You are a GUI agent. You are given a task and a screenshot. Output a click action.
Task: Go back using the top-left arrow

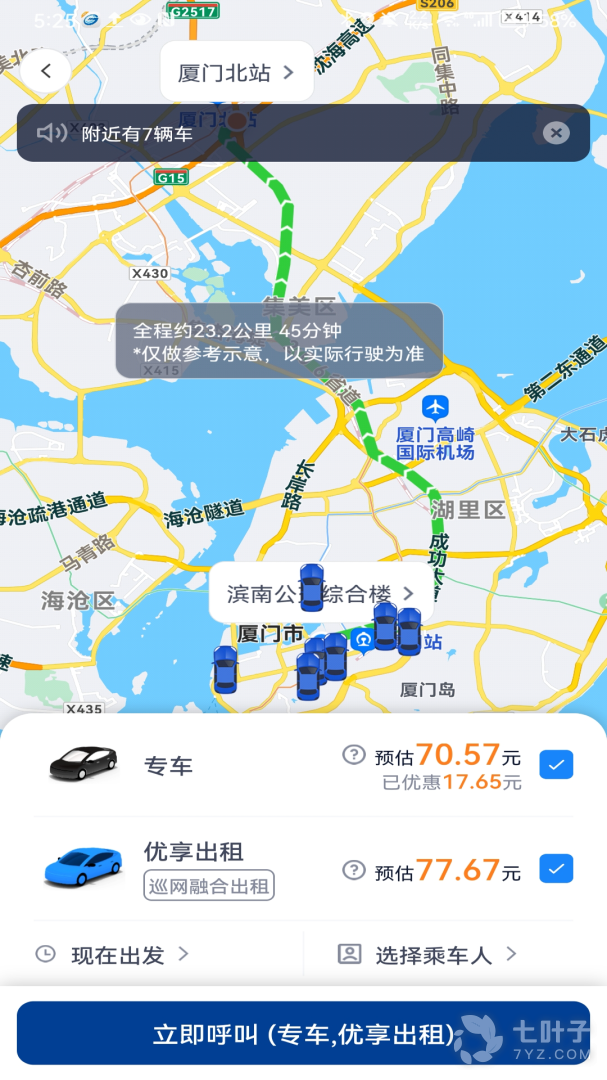[45, 71]
